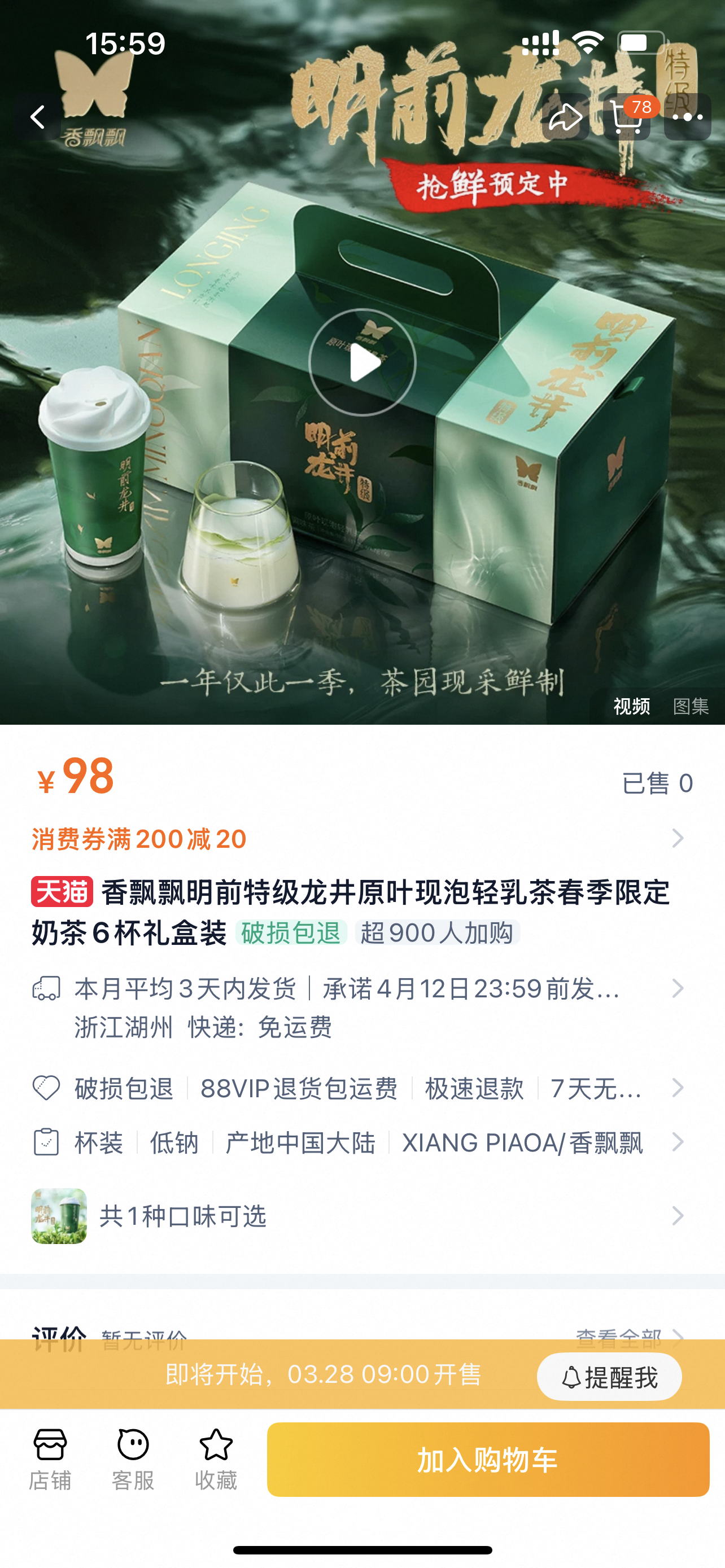Play the product video
Screen dimensions: 725x1568
click(362, 363)
